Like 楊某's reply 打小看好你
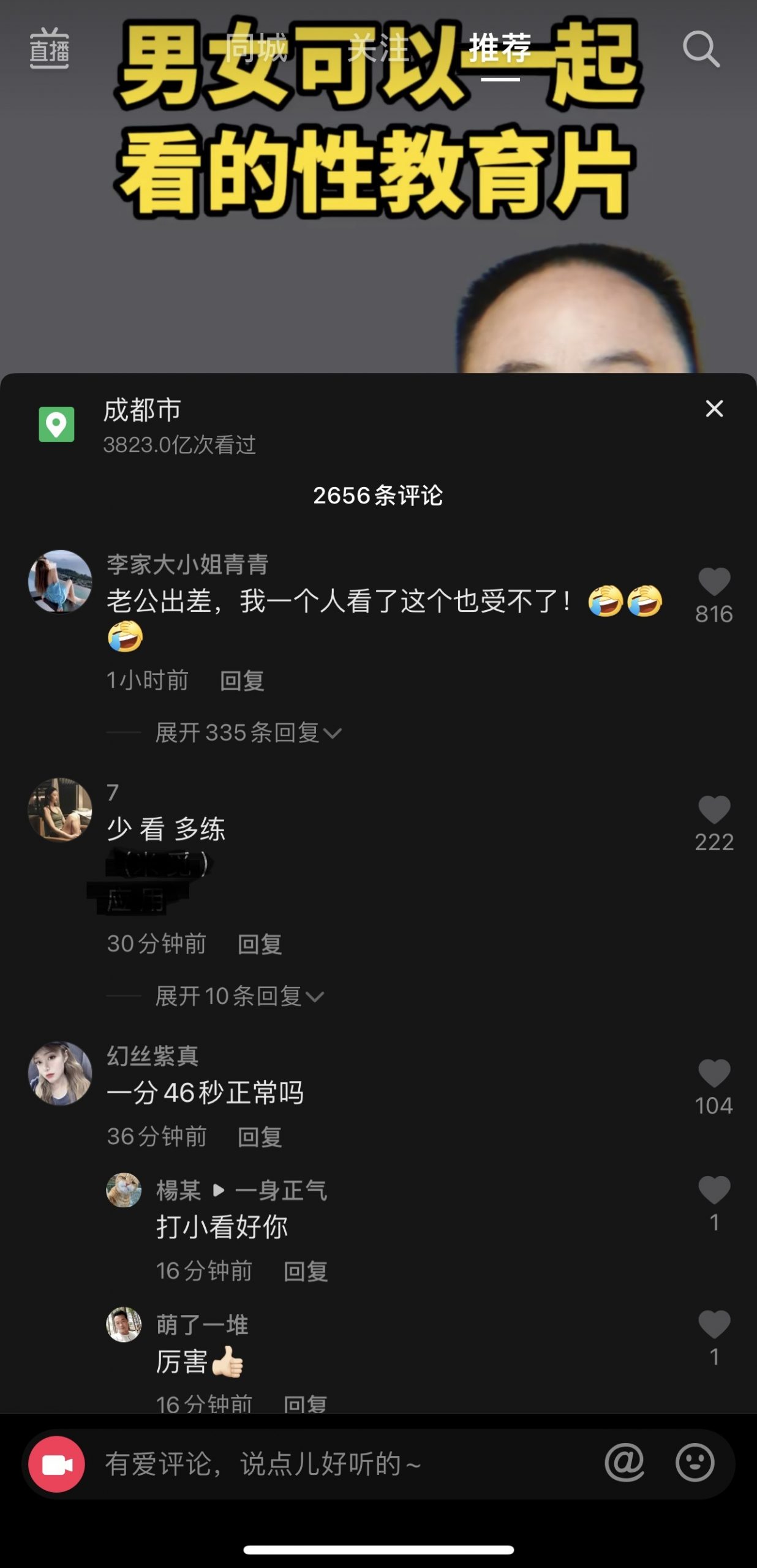The image size is (757, 1568). [714, 1191]
